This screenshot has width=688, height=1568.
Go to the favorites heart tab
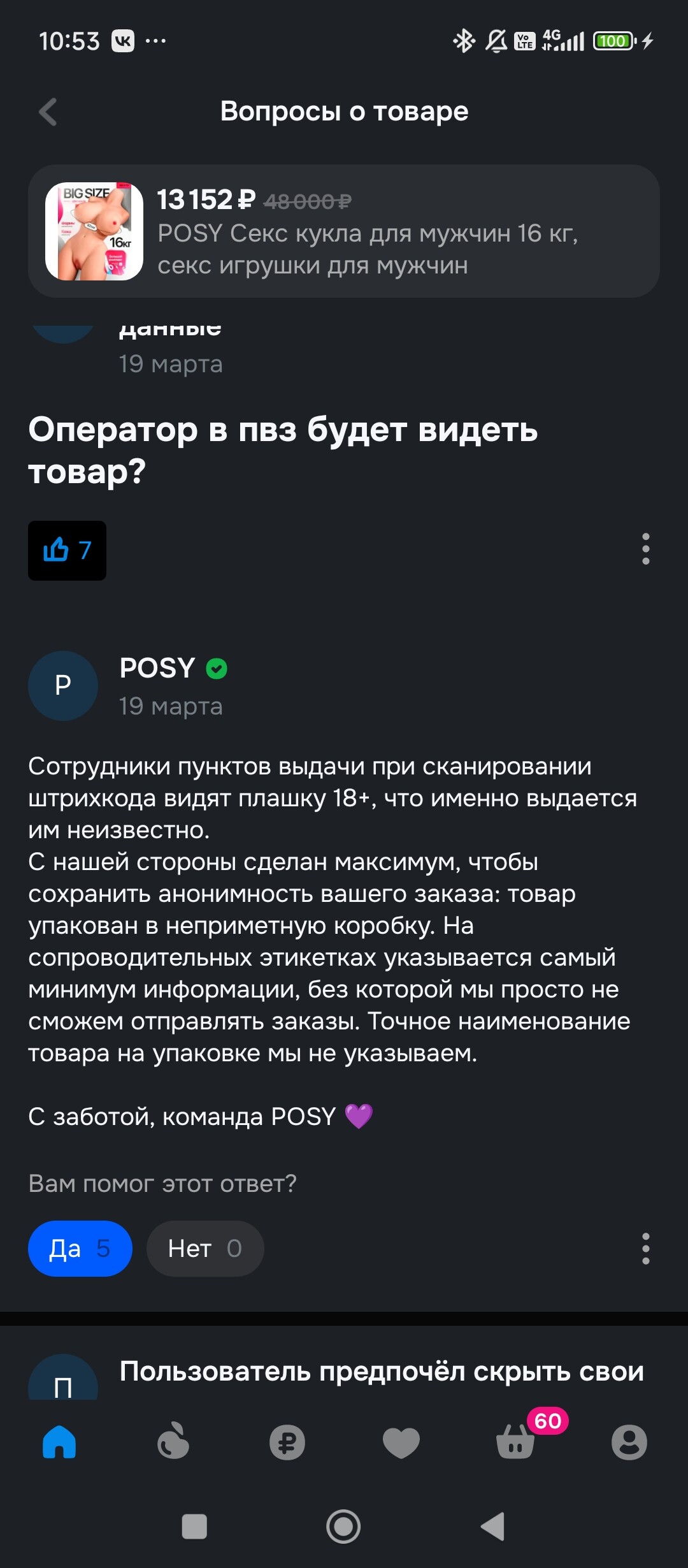point(401,1442)
